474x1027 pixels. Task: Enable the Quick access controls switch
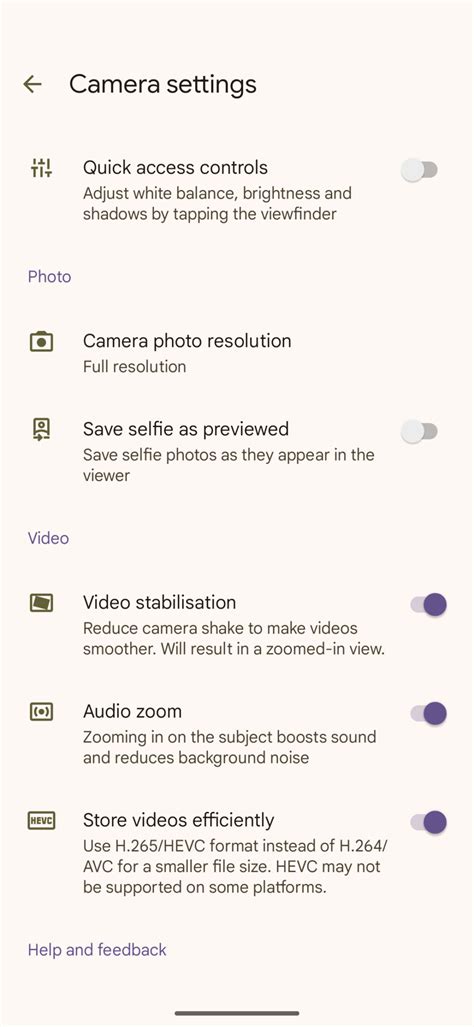[419, 170]
